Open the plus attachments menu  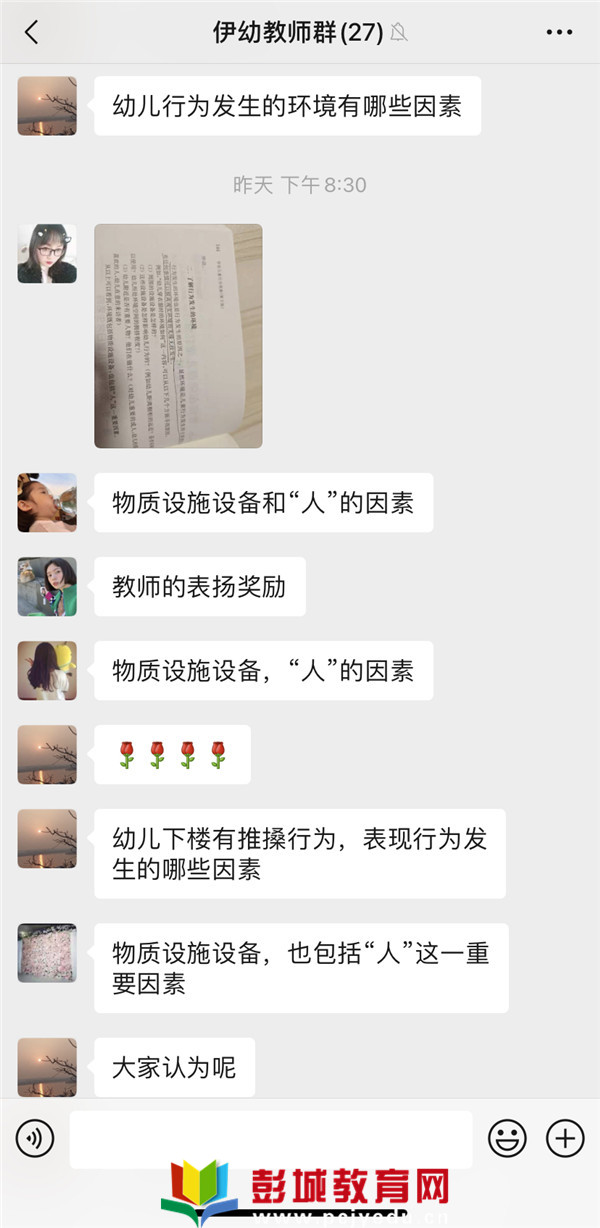tap(565, 1138)
